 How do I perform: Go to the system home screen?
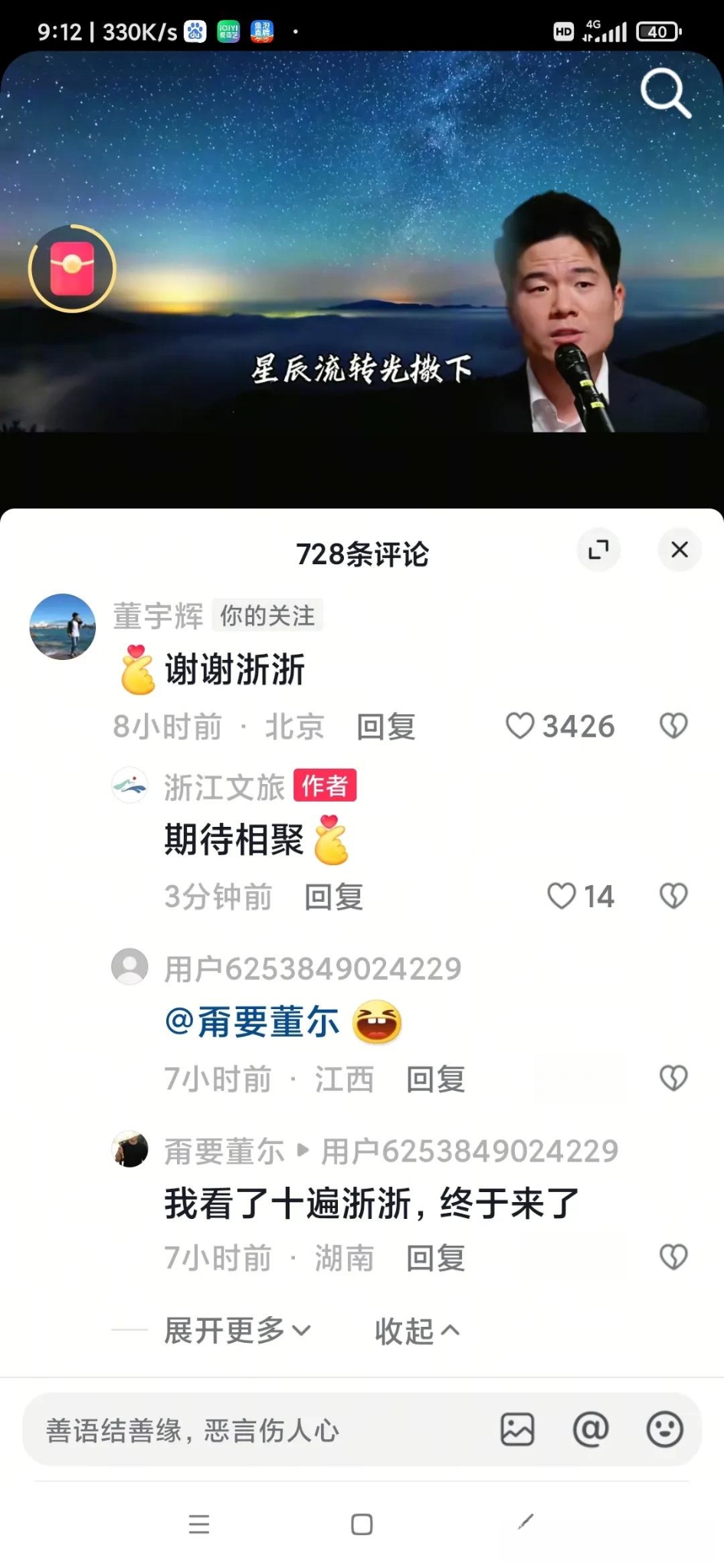[362, 1524]
